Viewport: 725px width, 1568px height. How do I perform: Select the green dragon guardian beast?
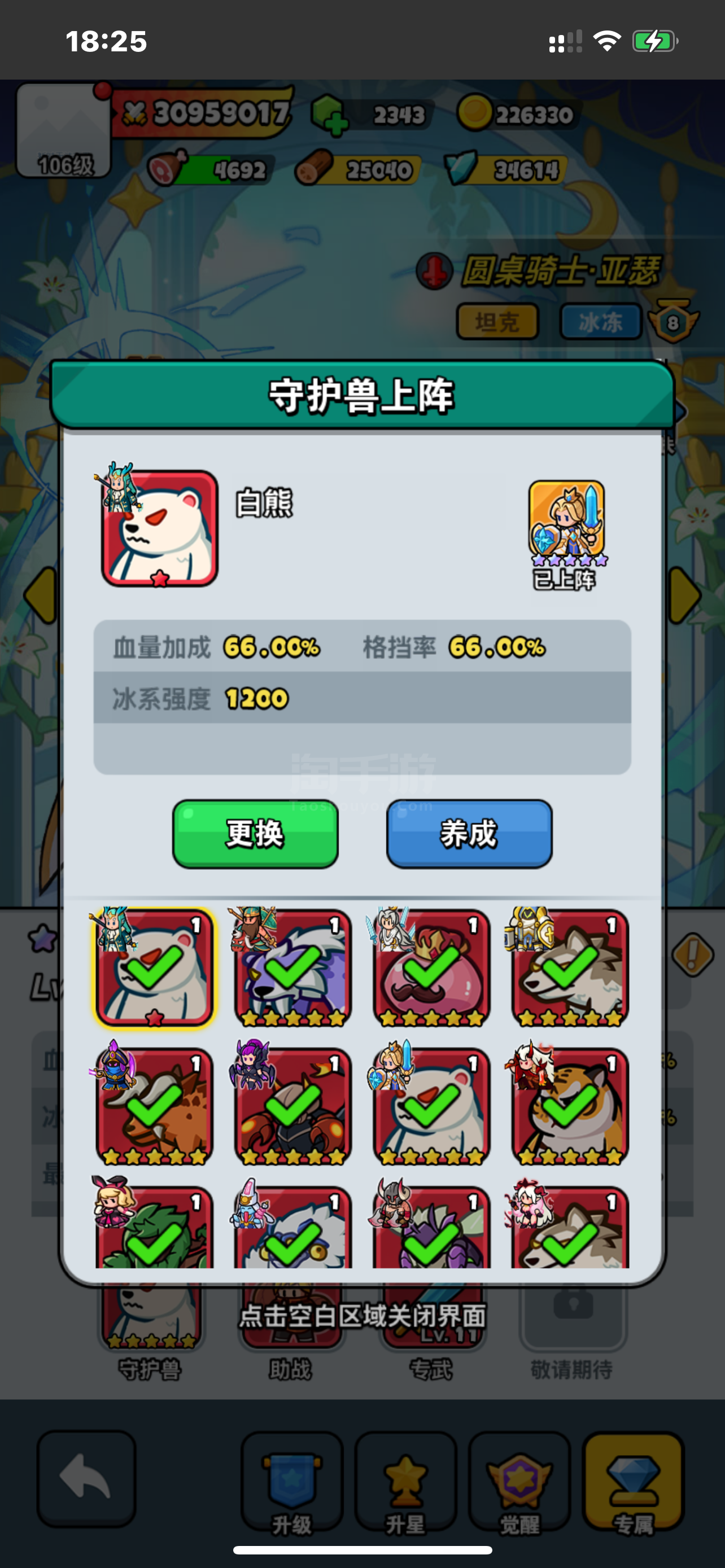155,1227
